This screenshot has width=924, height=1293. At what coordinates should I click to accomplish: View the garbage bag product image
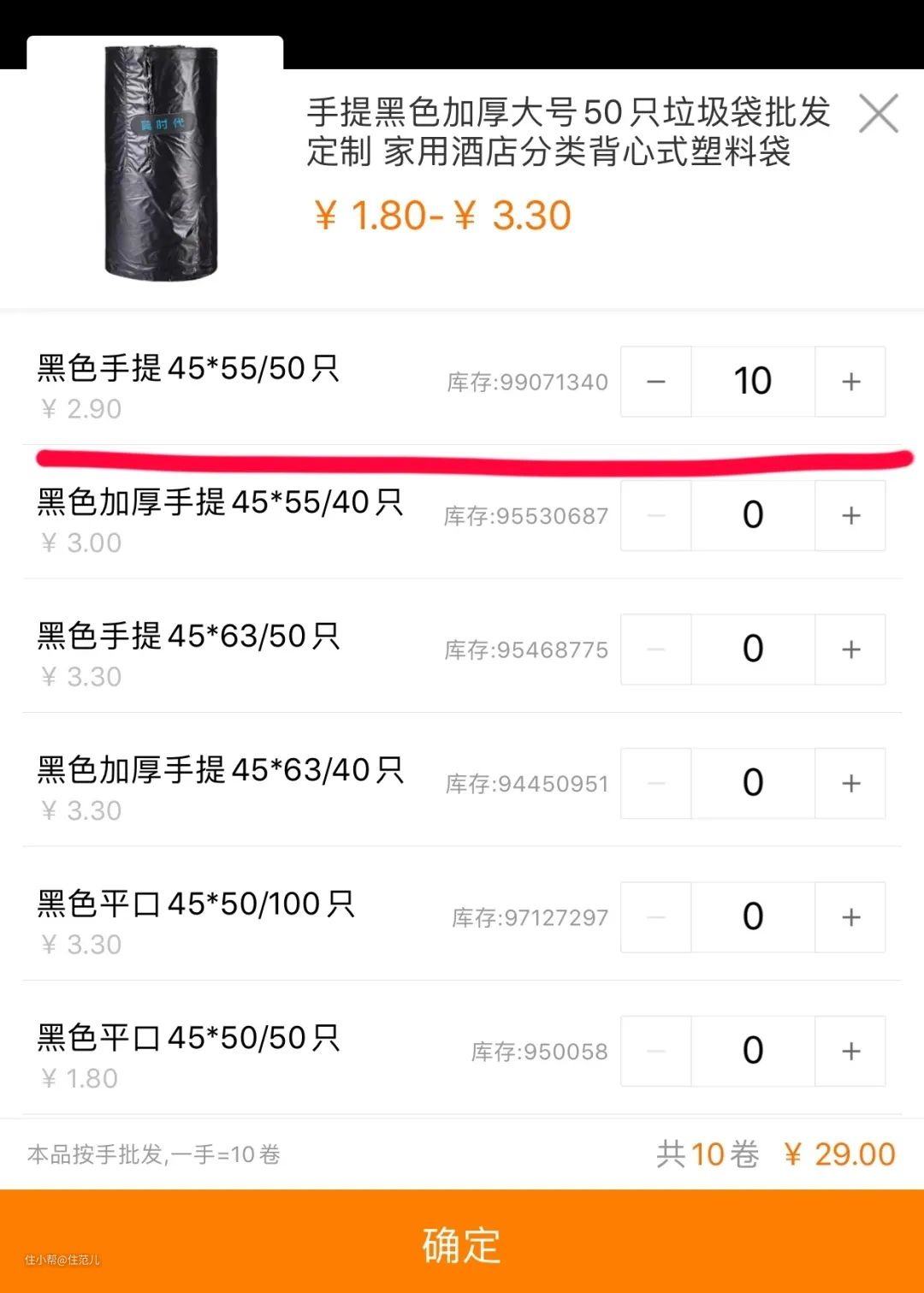[160, 163]
